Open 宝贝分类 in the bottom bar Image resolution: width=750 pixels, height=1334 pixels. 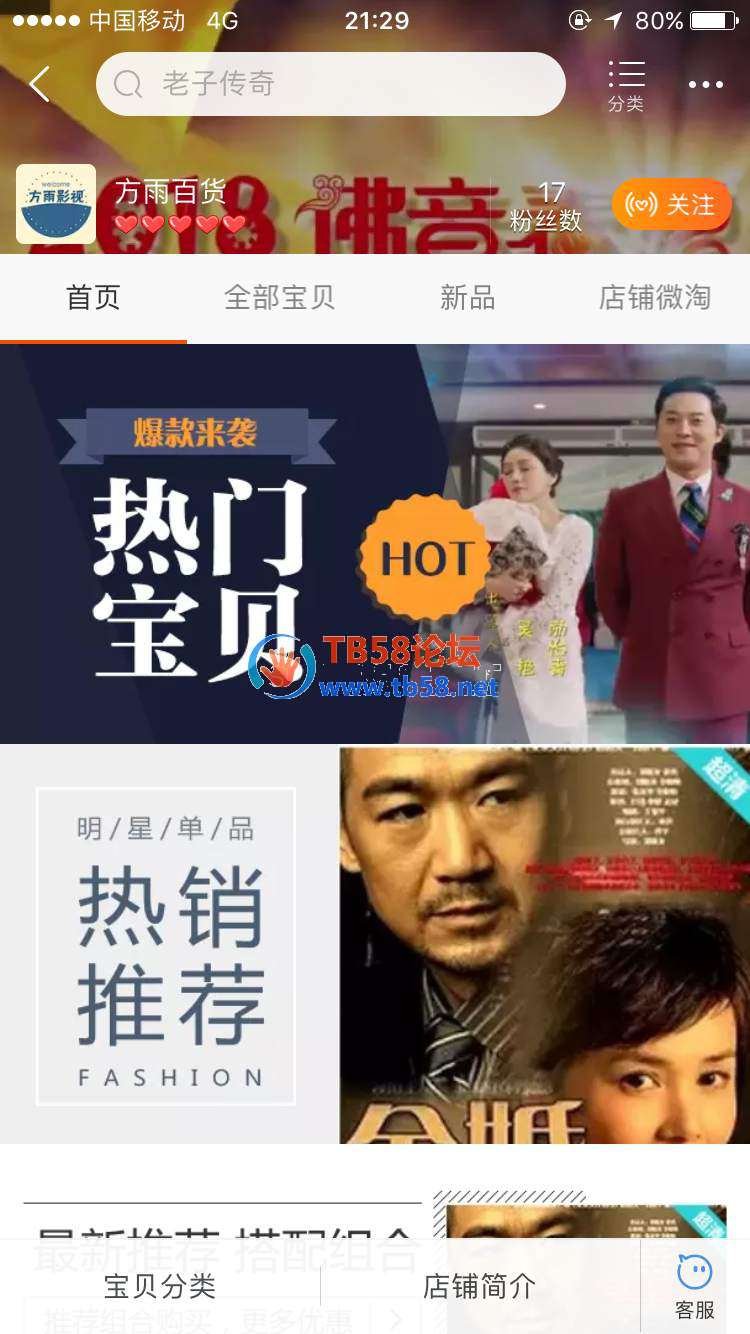click(160, 1286)
